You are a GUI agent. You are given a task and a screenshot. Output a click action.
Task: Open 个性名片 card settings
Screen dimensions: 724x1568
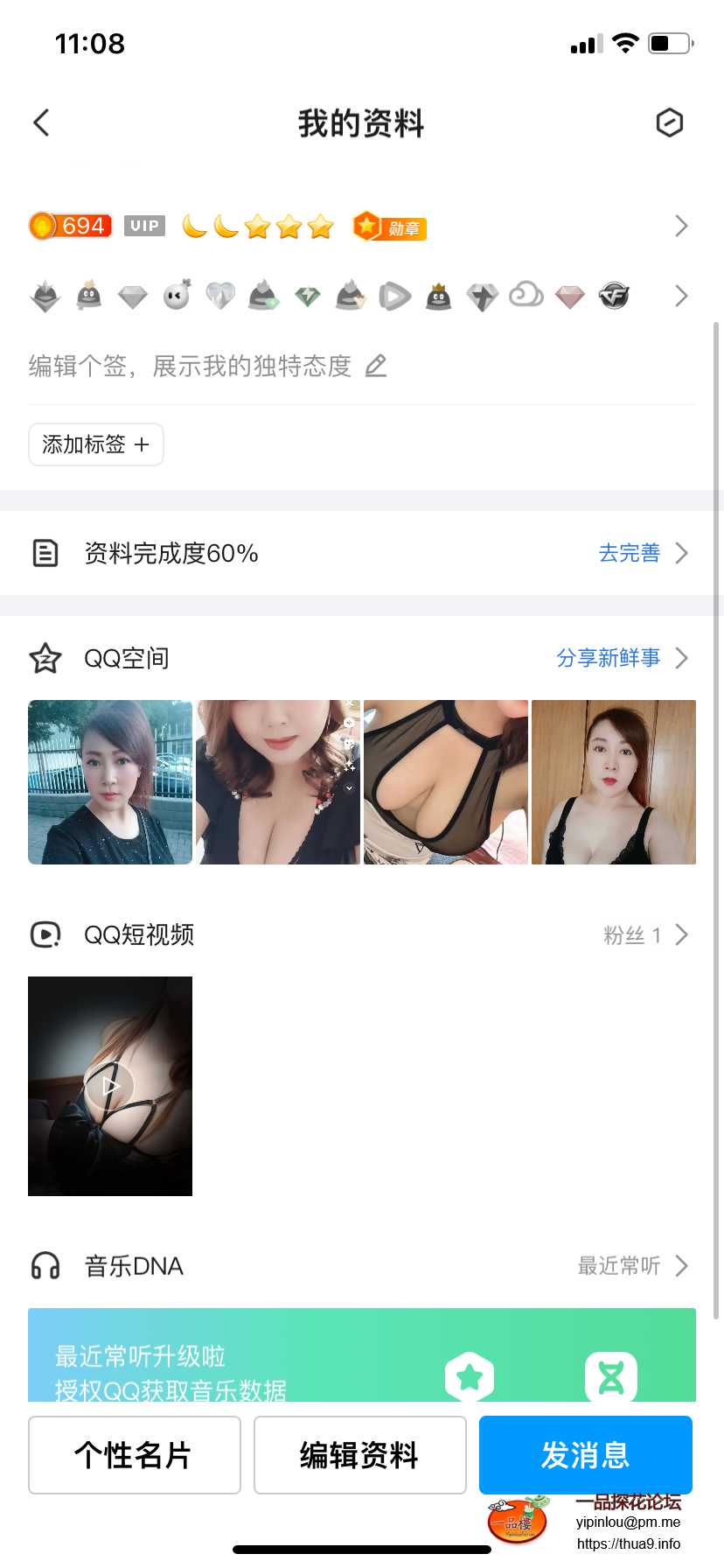point(135,1455)
